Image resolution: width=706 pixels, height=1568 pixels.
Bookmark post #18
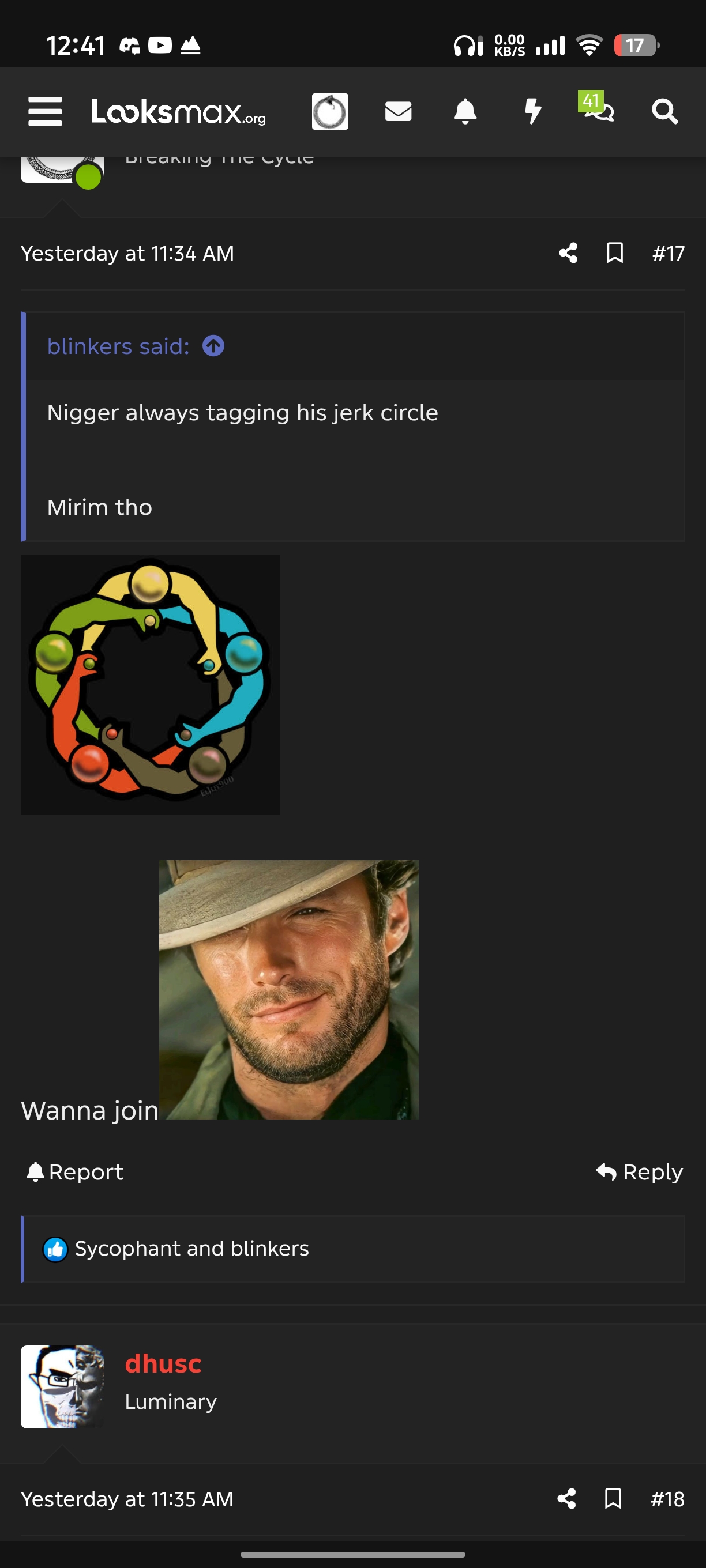[x=613, y=1499]
